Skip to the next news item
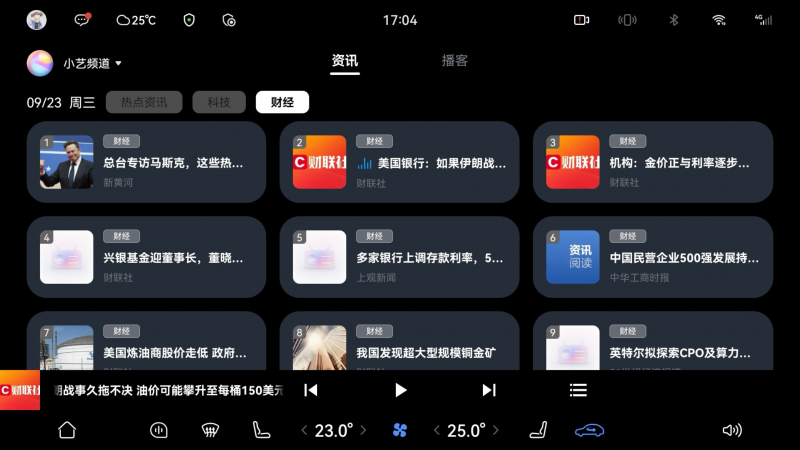This screenshot has height=450, width=800. (x=489, y=390)
